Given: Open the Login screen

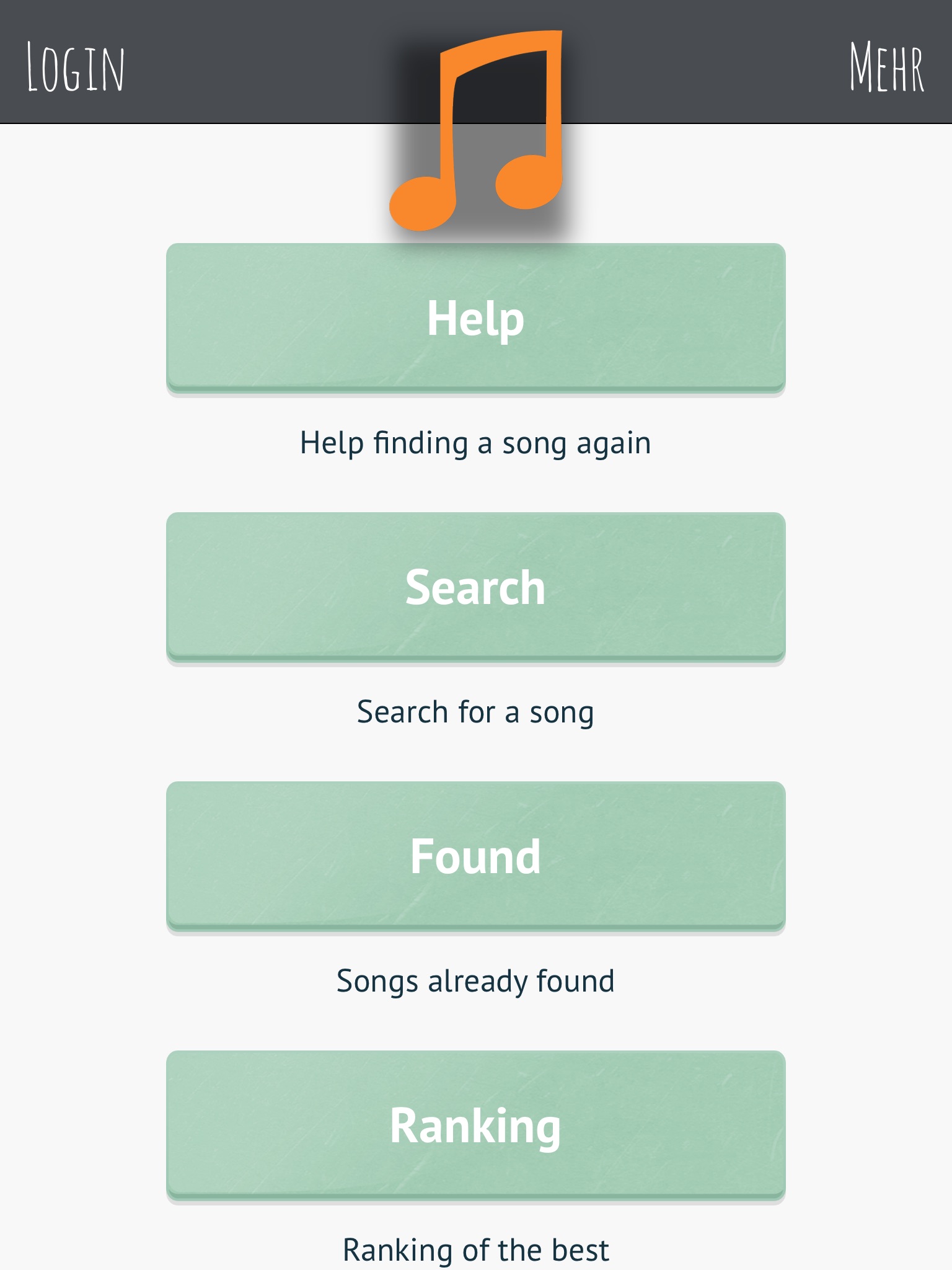Looking at the screenshot, I should tap(76, 68).
